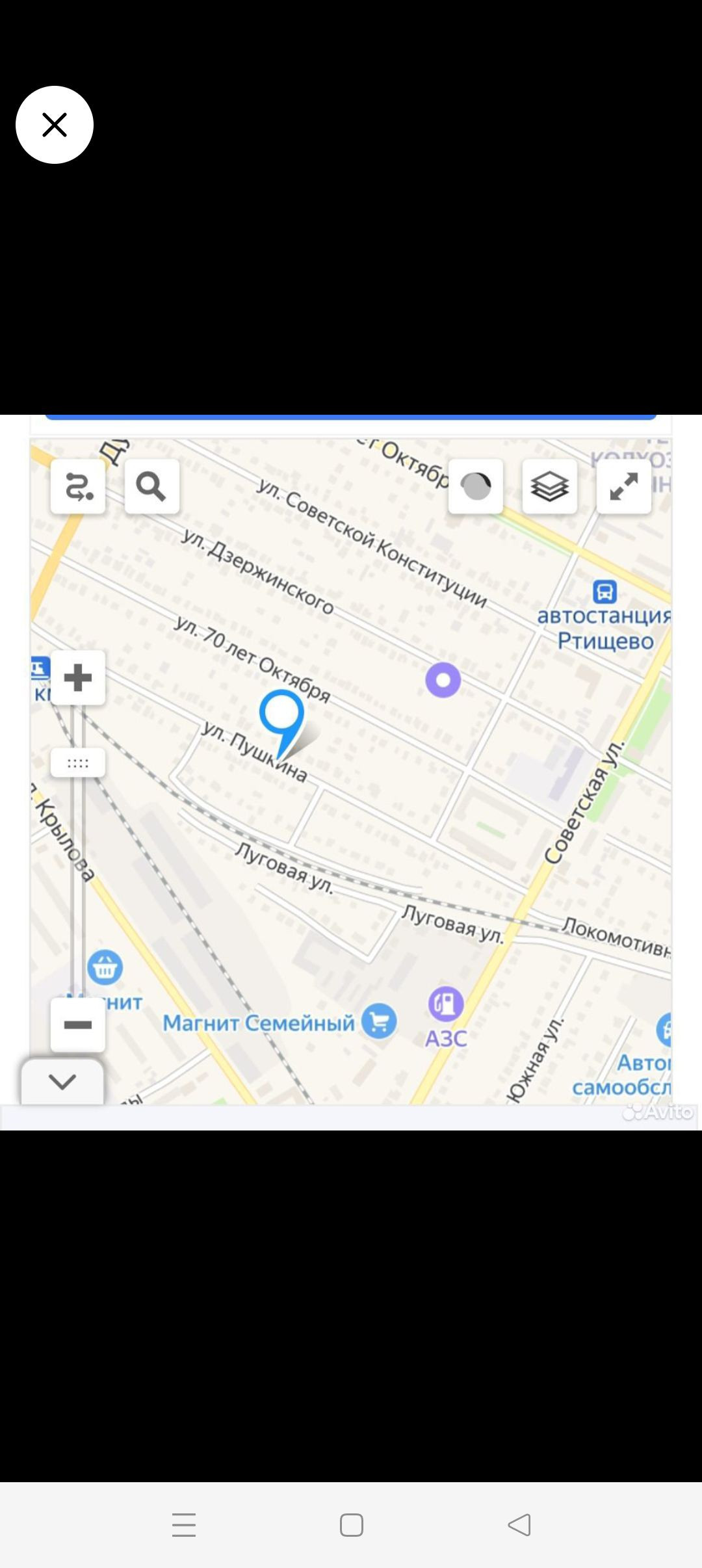Tap the АЗС gas station marker
702x1568 pixels.
point(446,1004)
